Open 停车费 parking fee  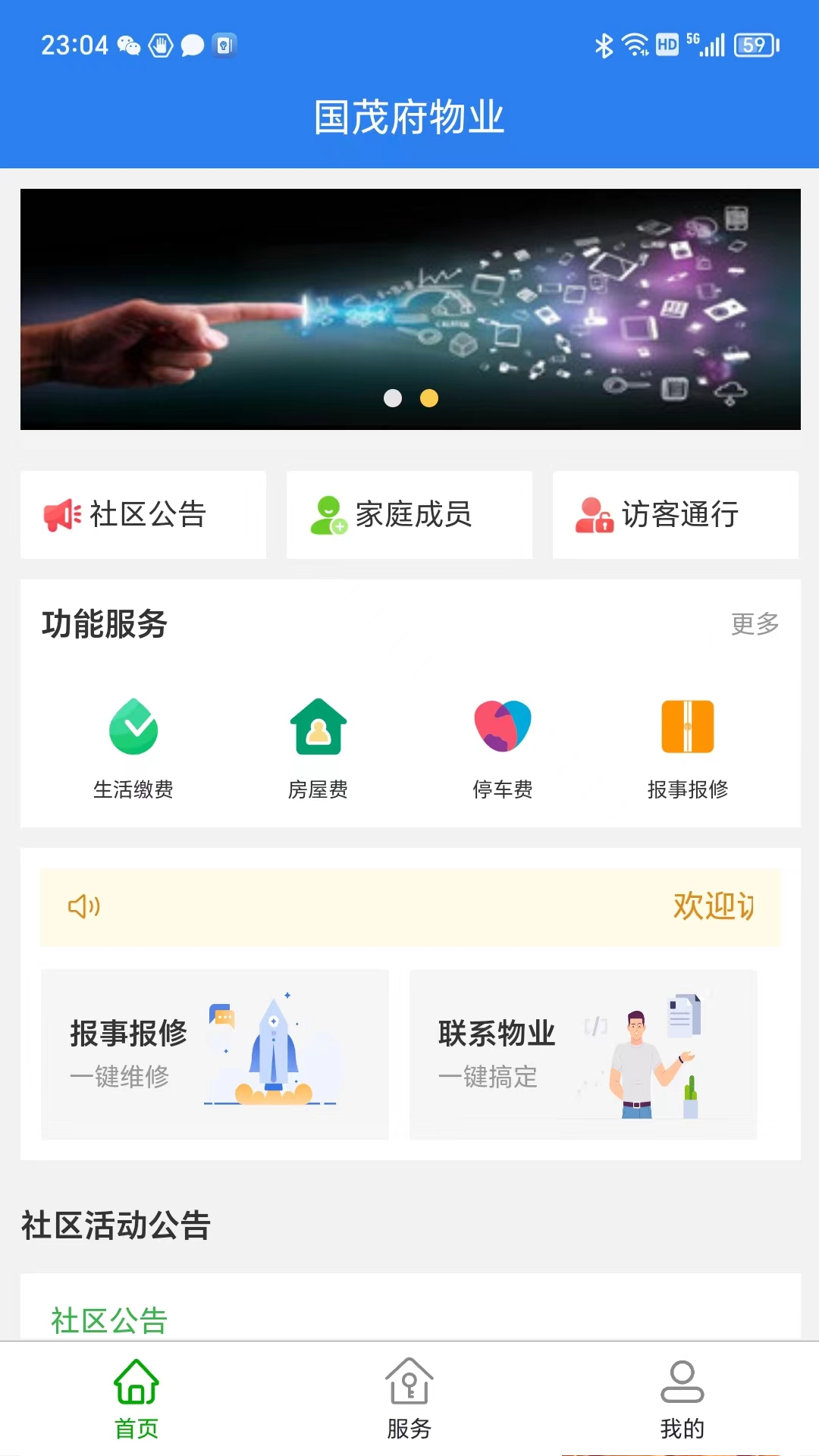[x=503, y=748]
